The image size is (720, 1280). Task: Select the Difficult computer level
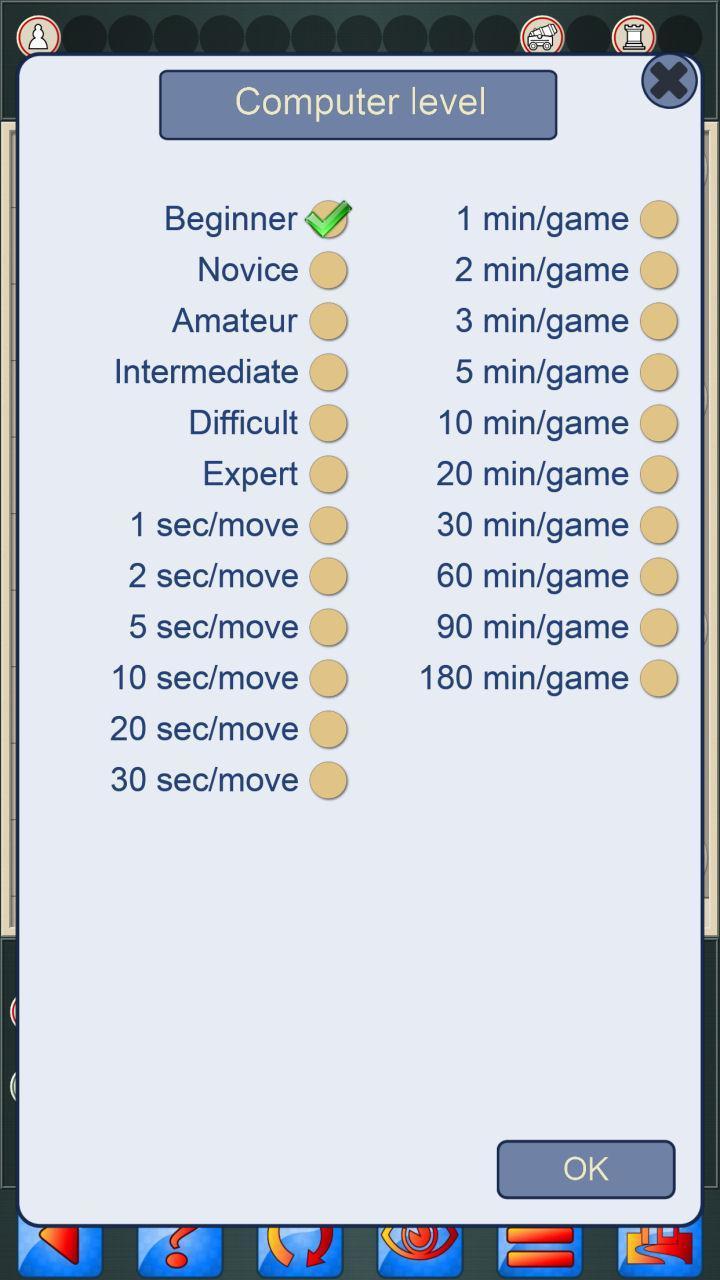click(x=328, y=422)
